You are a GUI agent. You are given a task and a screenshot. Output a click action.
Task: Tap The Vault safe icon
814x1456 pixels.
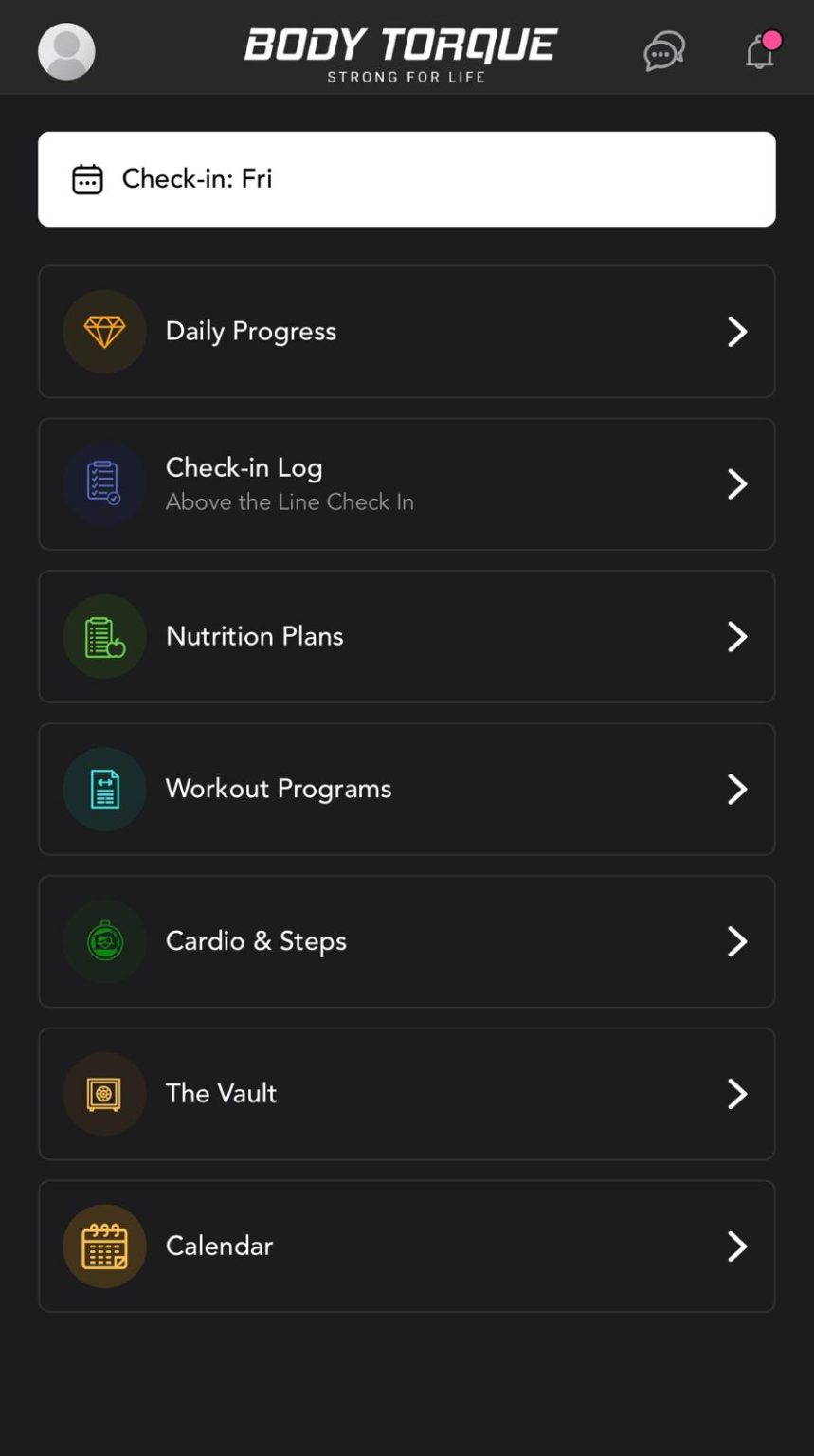(x=104, y=1094)
